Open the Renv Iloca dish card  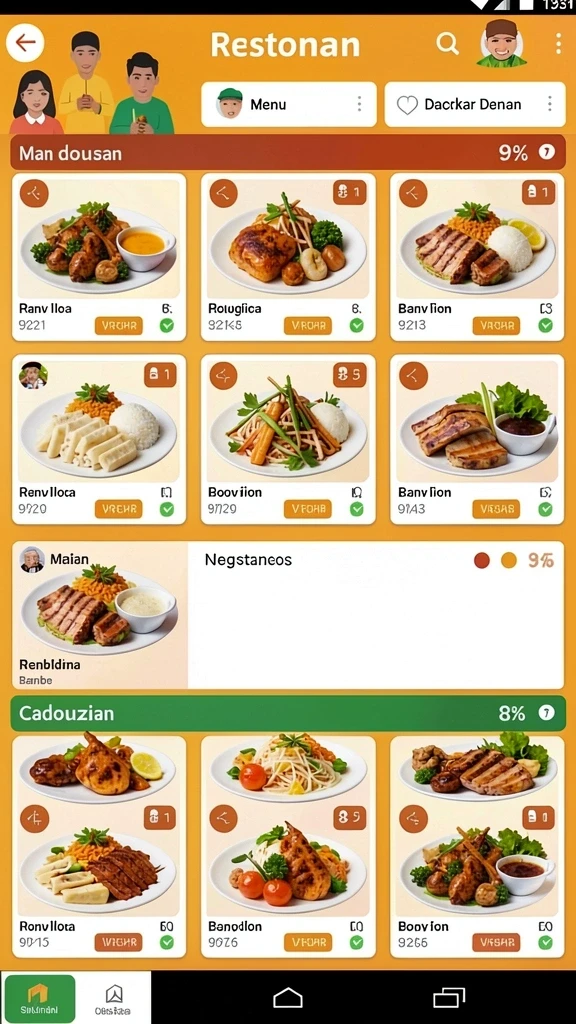[x=99, y=440]
